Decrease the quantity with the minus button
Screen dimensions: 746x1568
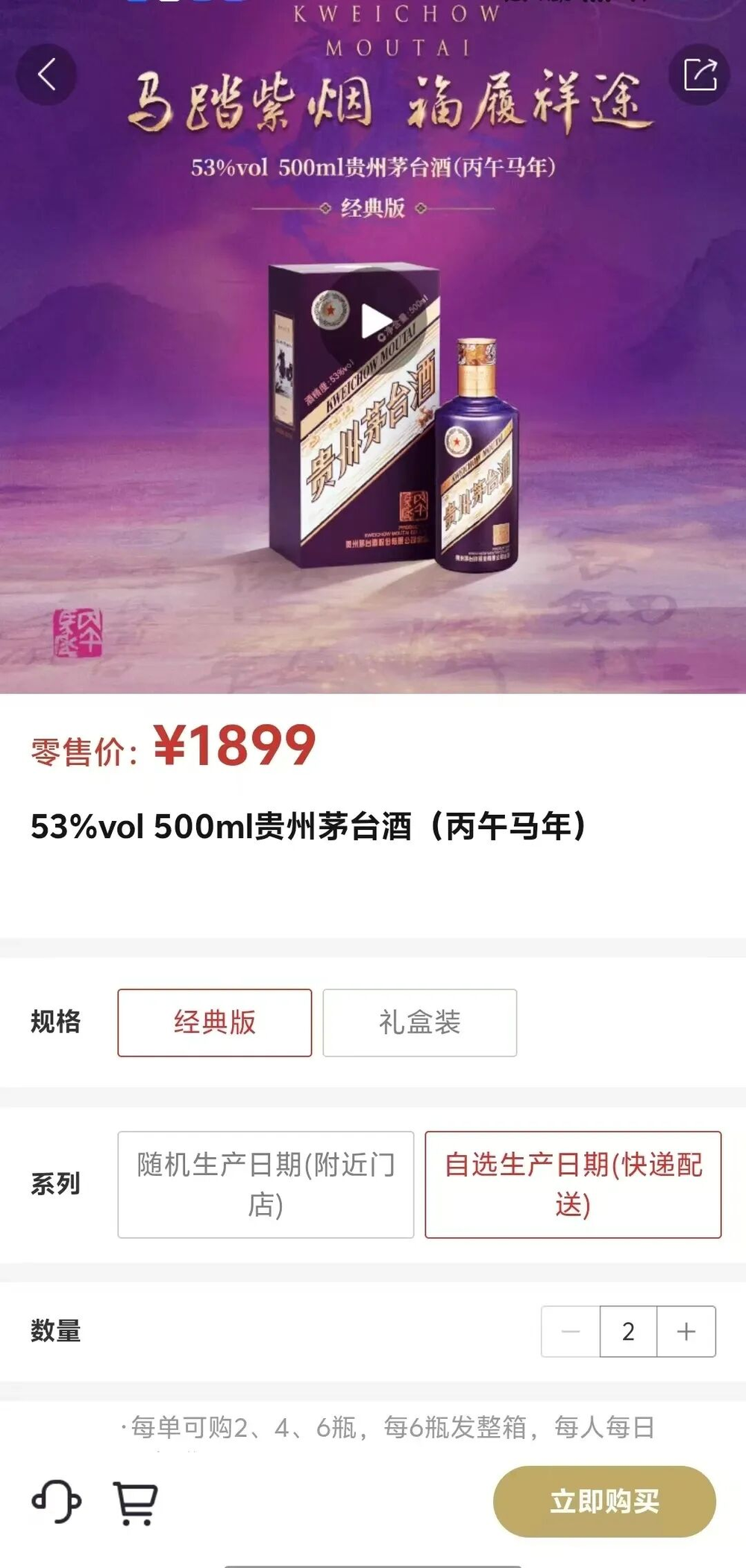[x=571, y=1331]
